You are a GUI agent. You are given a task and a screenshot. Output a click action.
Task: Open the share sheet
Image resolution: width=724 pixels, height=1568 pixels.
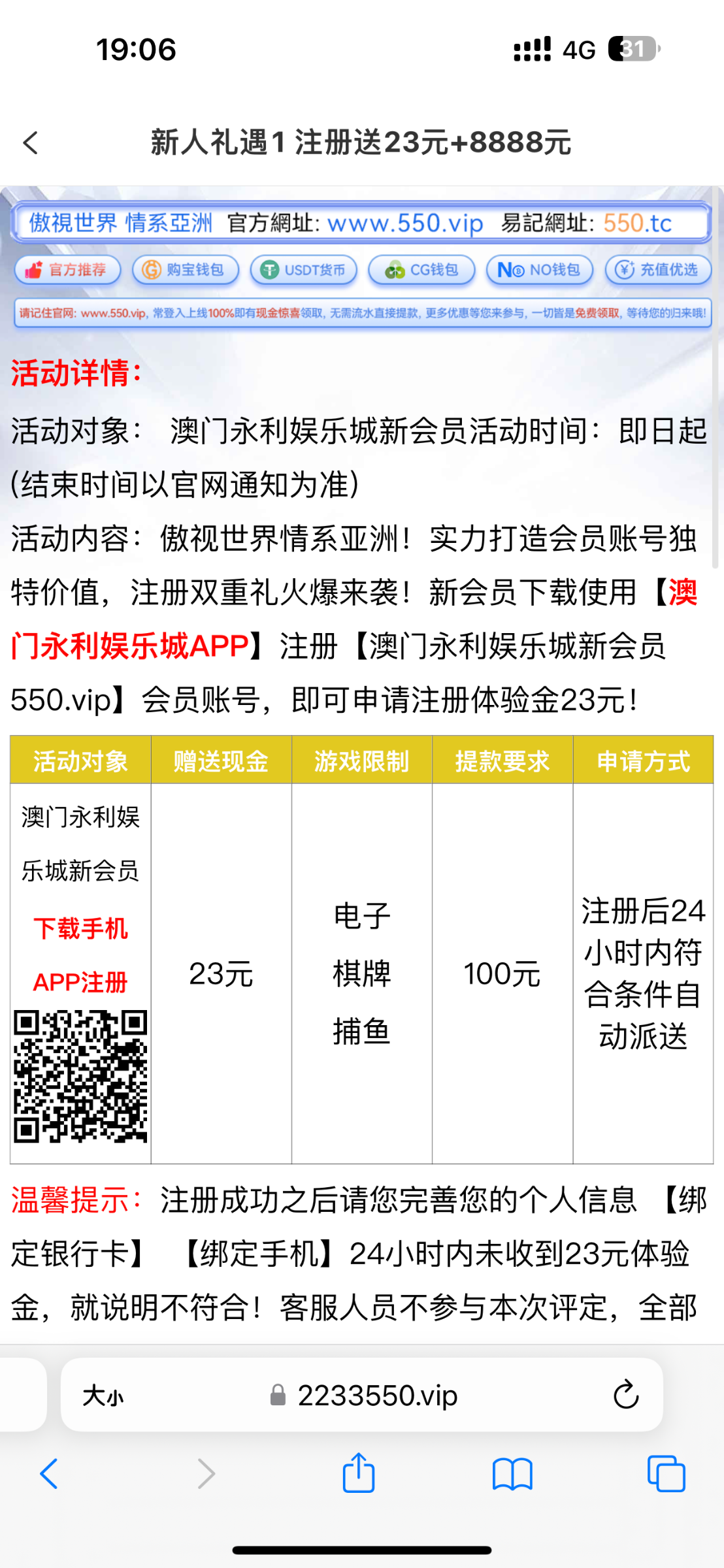(x=359, y=1473)
